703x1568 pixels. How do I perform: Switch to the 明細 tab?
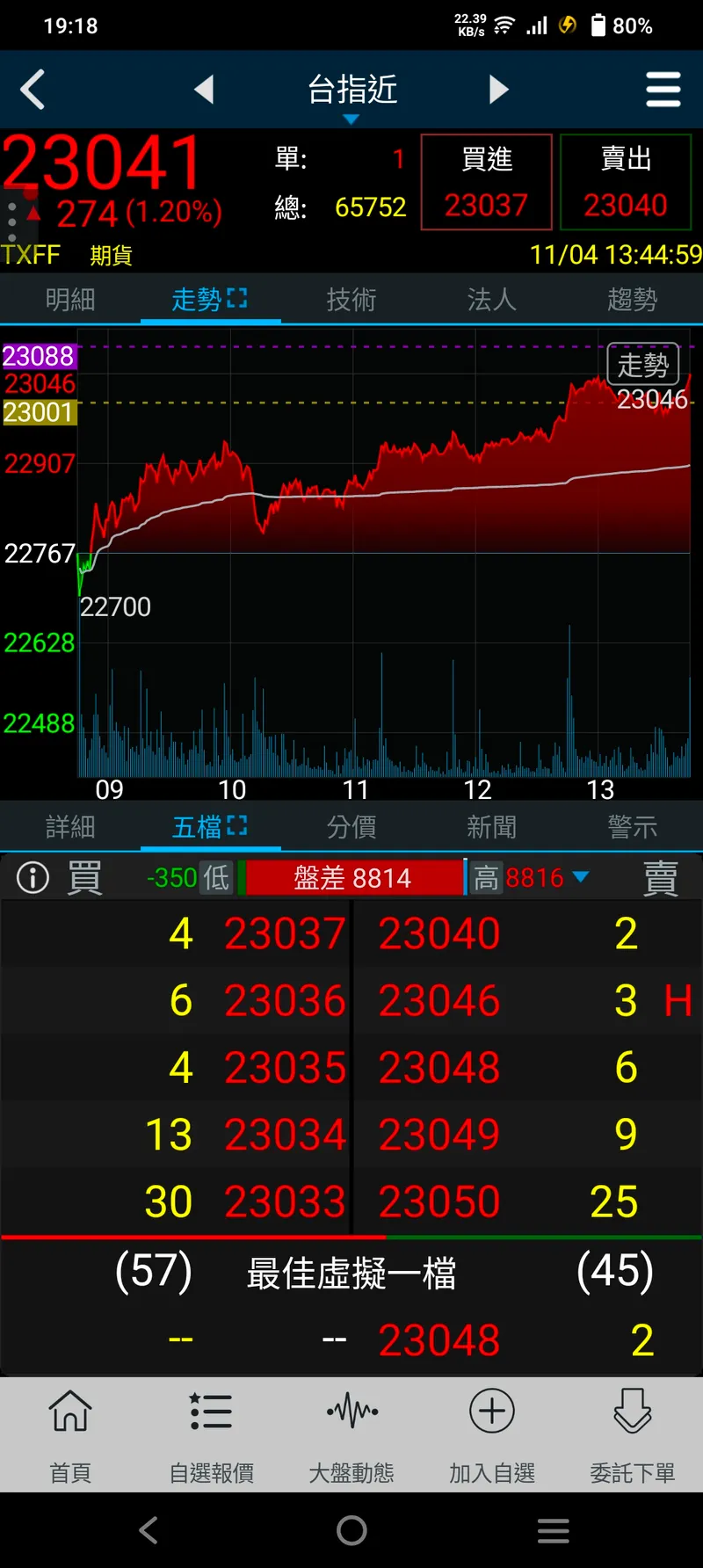click(70, 300)
